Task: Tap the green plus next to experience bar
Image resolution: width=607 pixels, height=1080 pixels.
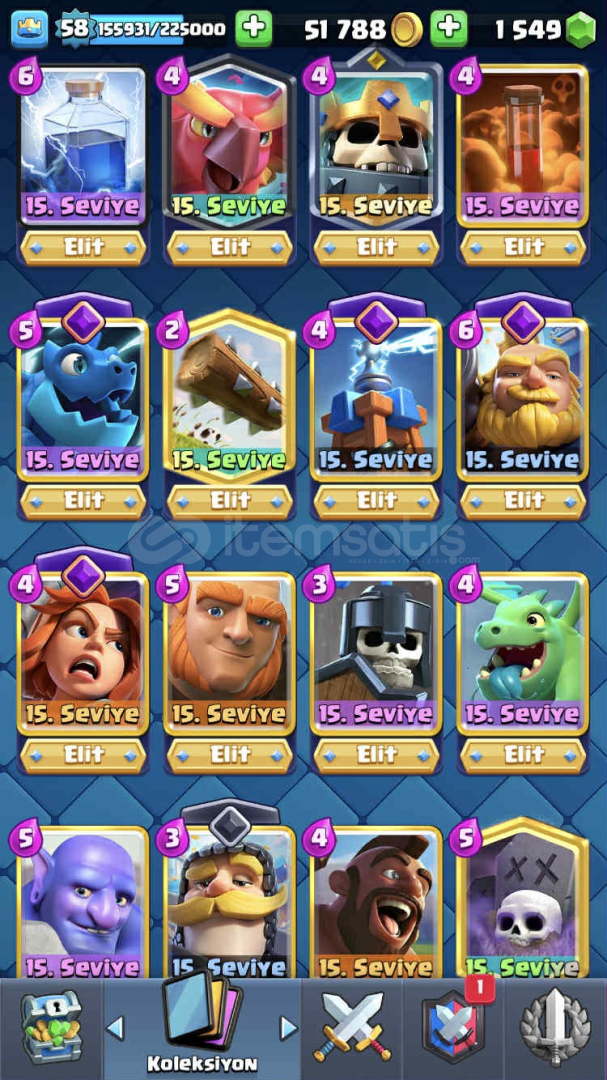Action: (x=254, y=28)
